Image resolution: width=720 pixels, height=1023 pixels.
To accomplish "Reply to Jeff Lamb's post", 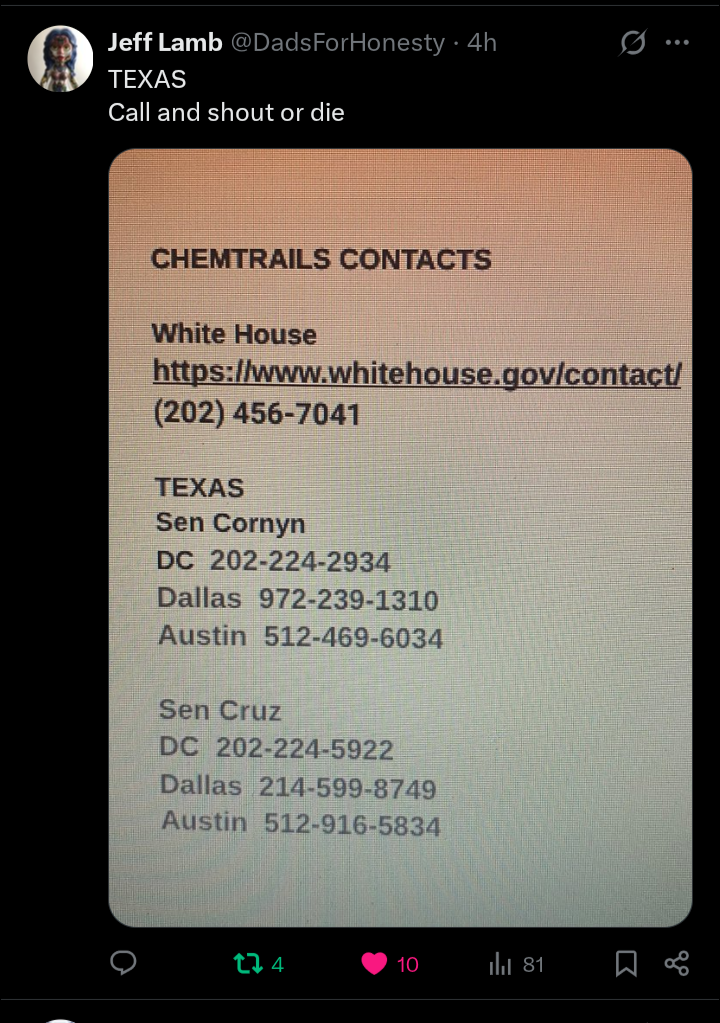I will 123,963.
